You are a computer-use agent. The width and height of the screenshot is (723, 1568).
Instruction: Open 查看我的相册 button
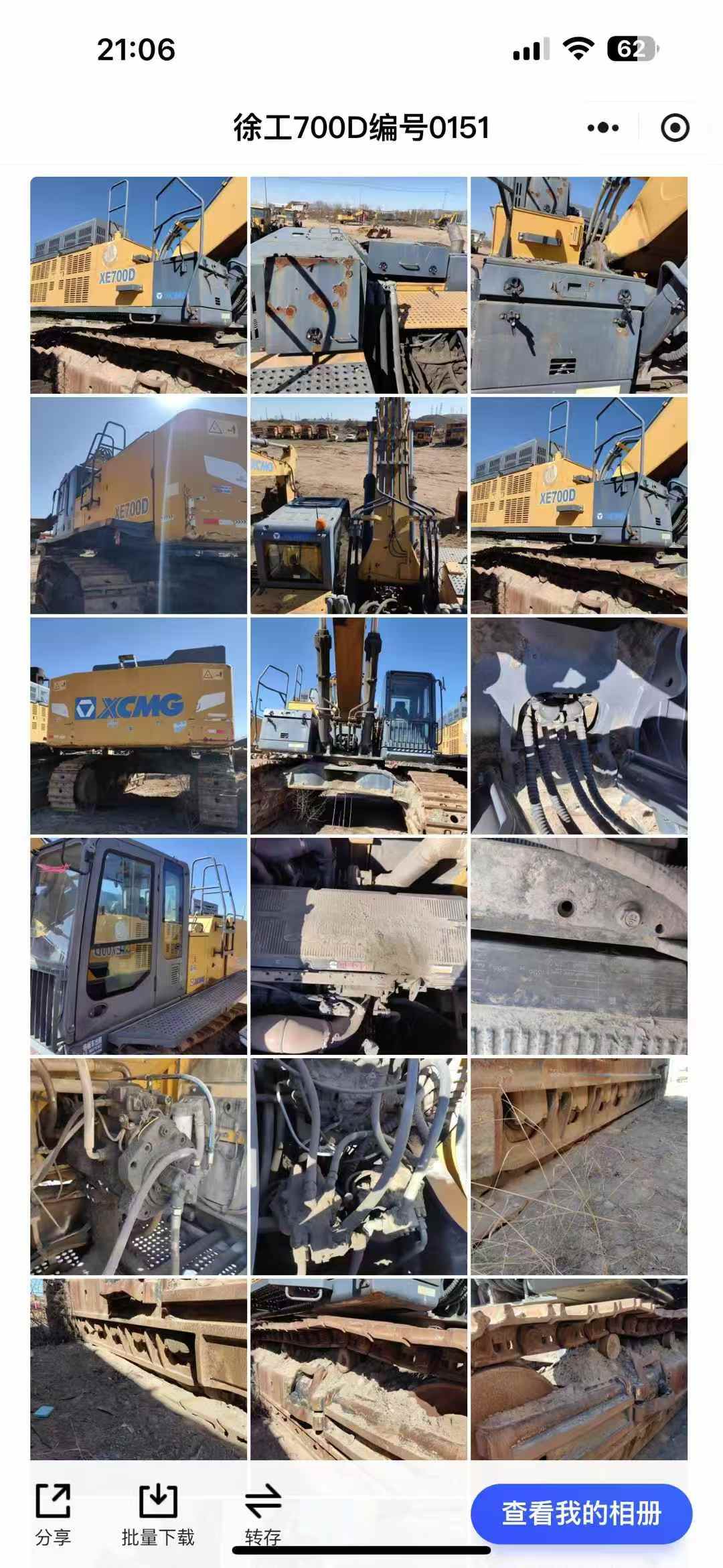click(x=581, y=1513)
